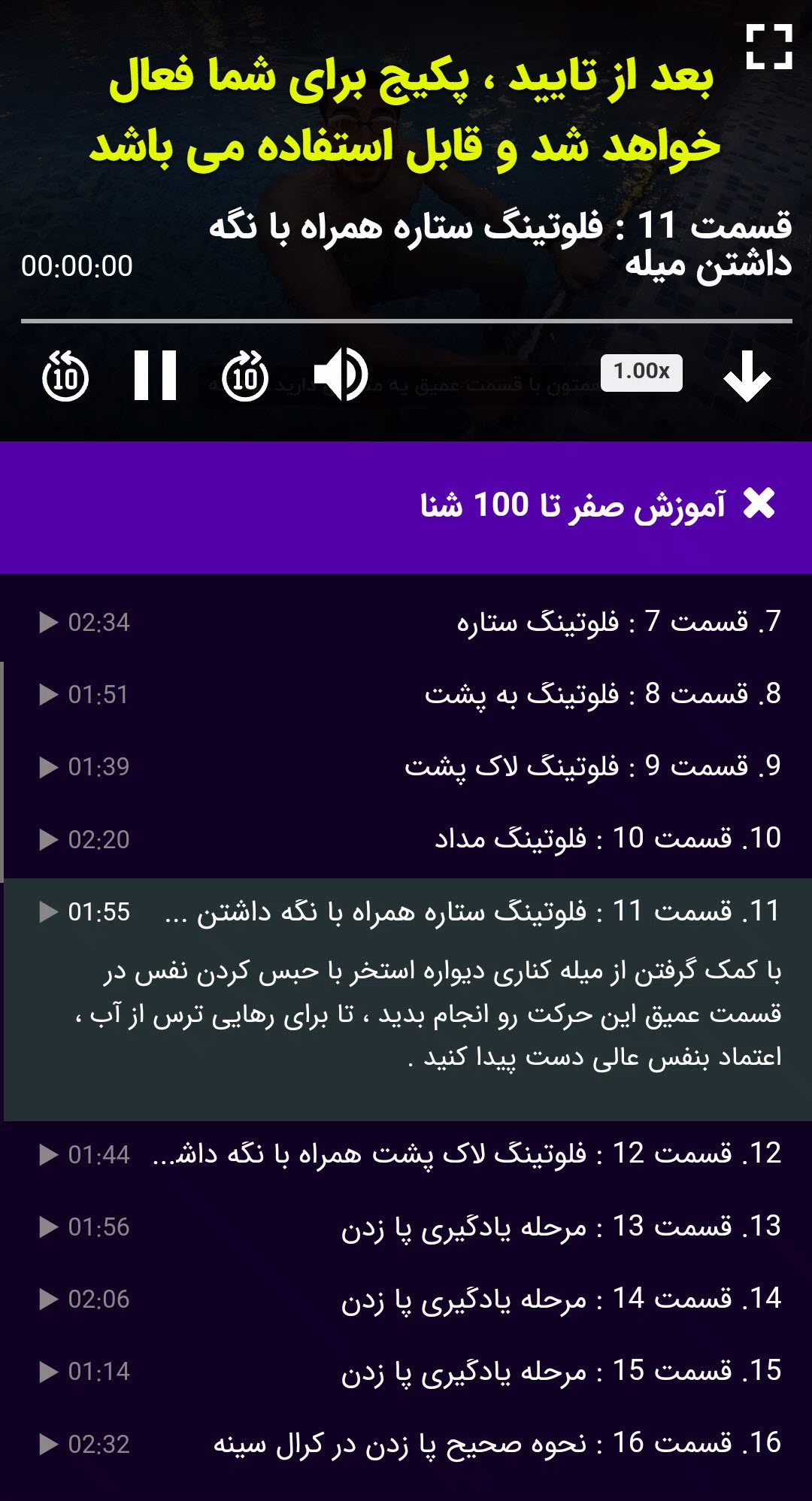Skip forward 10 seconds
The width and height of the screenshot is (812, 1501).
click(x=245, y=375)
